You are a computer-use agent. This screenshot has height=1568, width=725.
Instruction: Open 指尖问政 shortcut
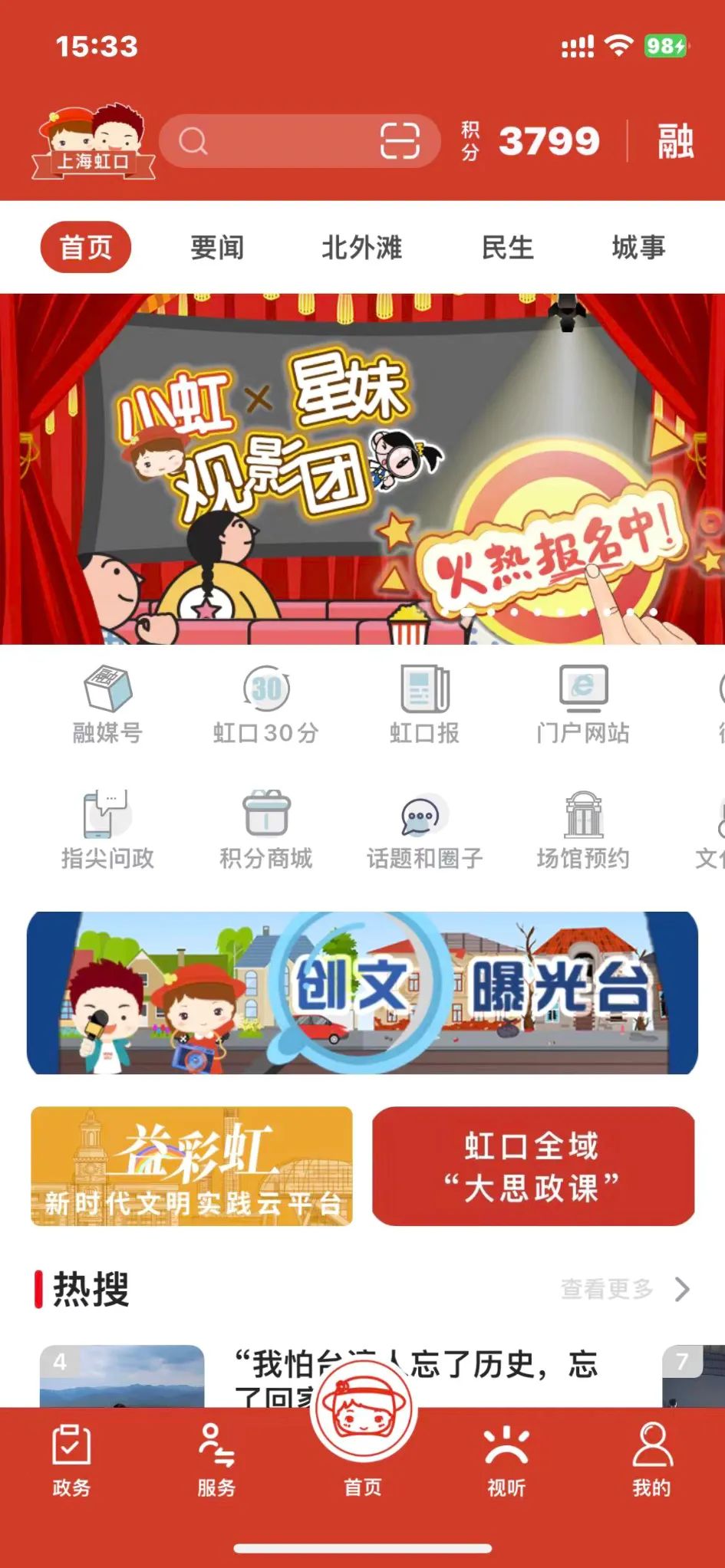[107, 830]
